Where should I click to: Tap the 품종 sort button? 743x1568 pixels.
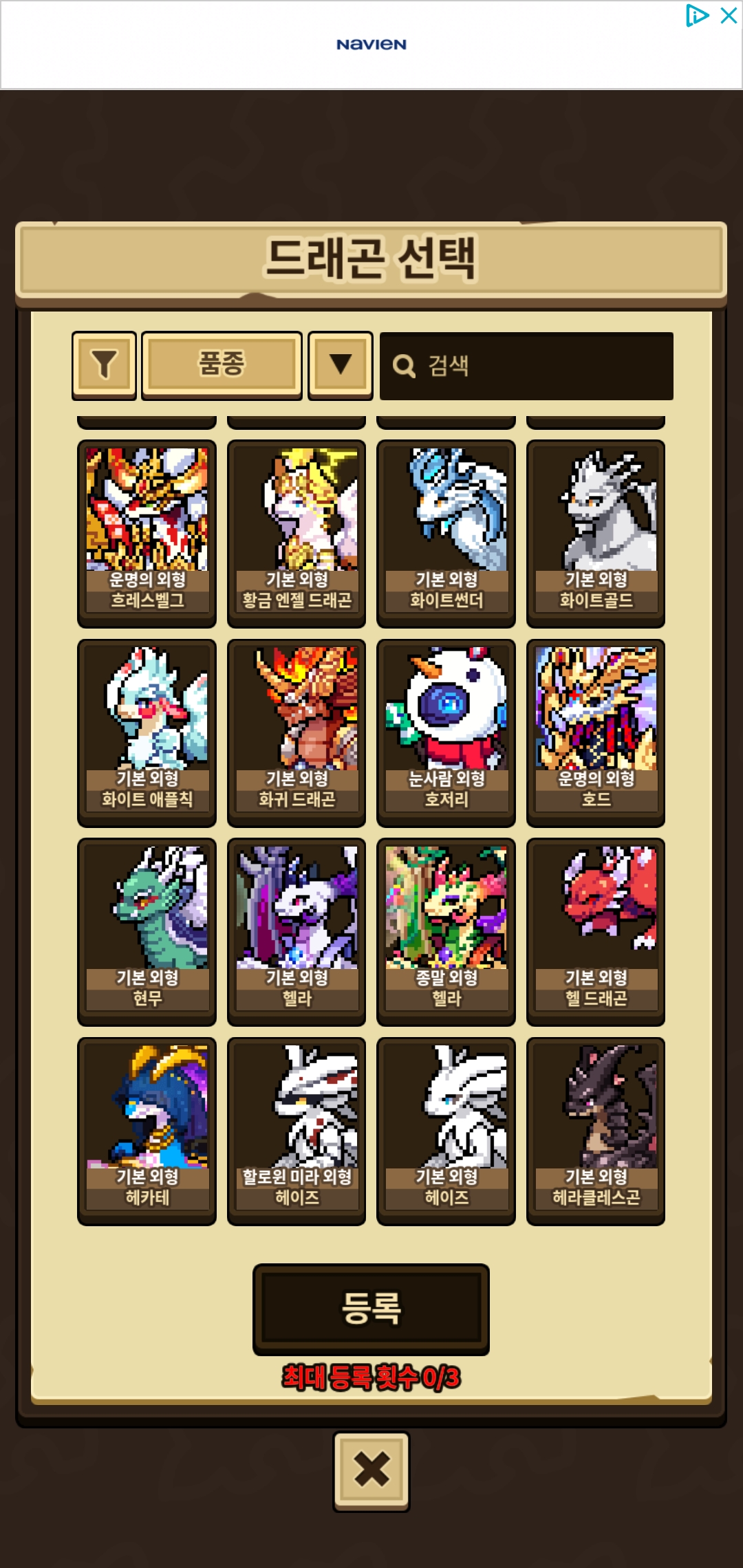point(222,365)
